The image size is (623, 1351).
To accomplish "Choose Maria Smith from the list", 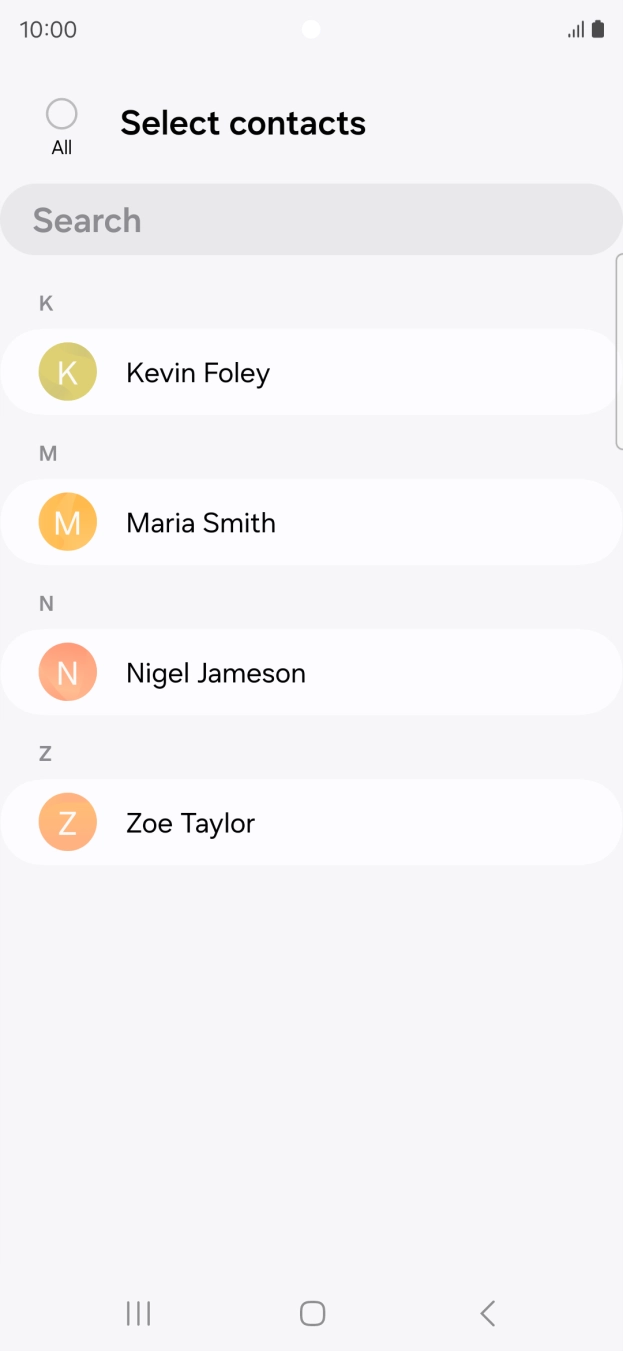I will tap(311, 523).
